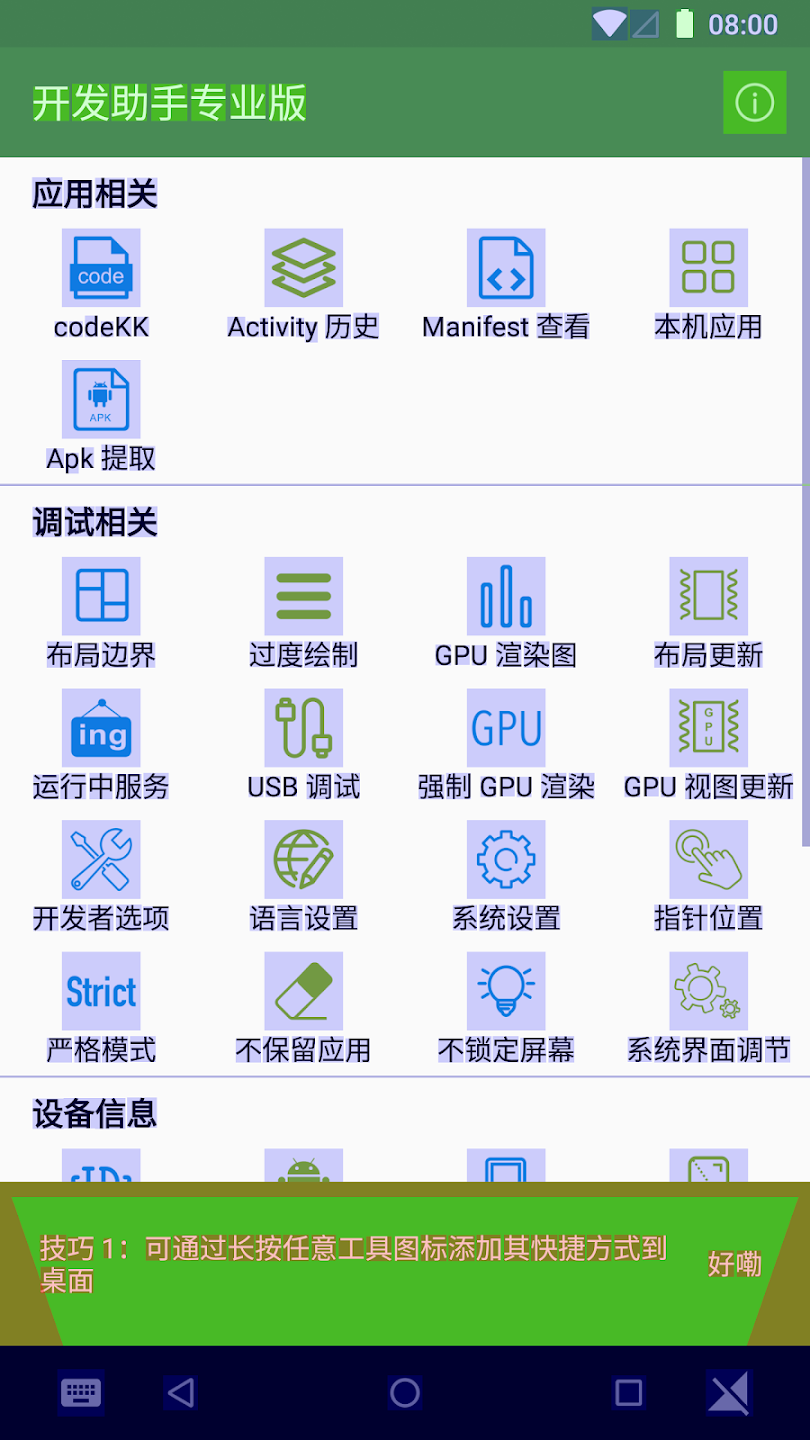Select 布局更新 tool
This screenshot has height=1440, width=810.
708,613
